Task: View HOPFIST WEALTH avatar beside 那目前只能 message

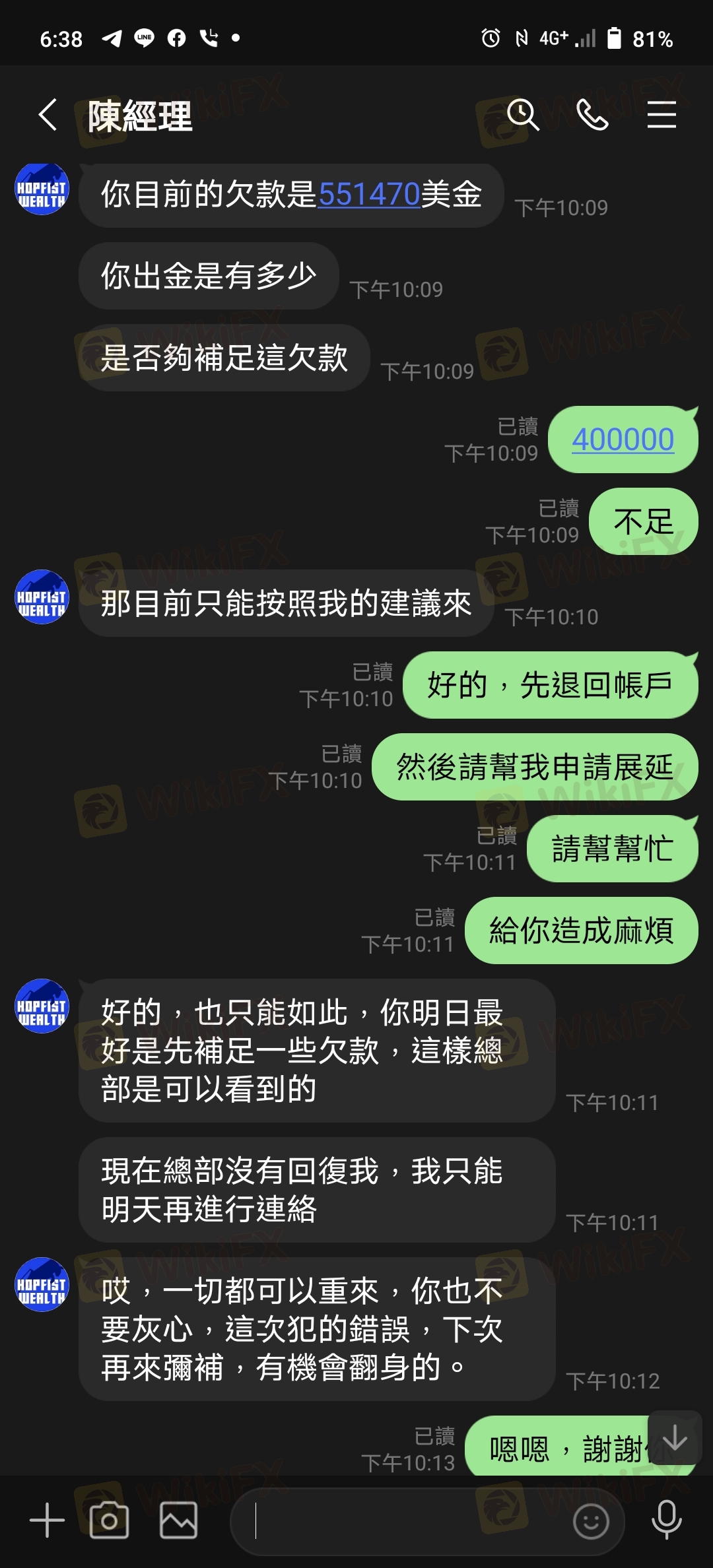Action: (42, 597)
